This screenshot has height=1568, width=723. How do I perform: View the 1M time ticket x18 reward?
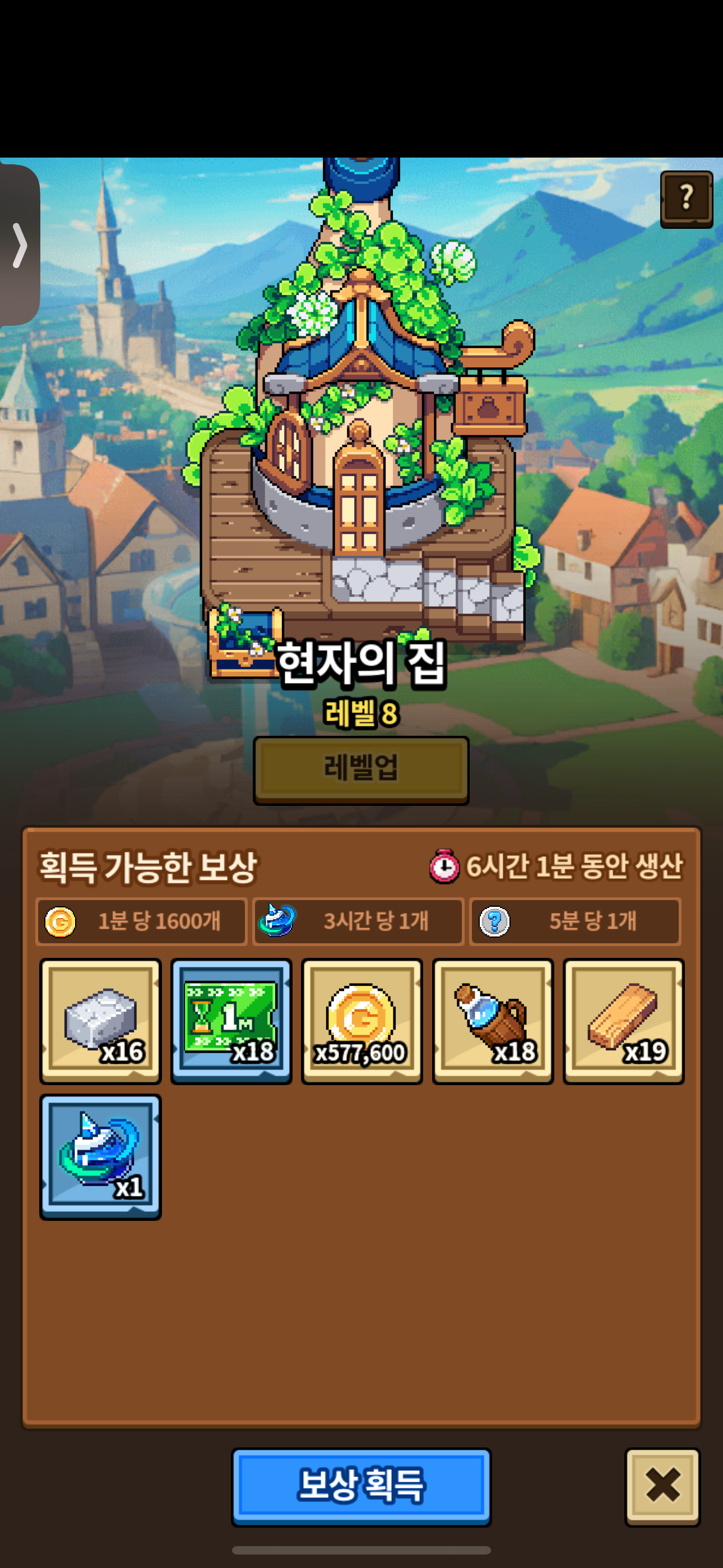pyautogui.click(x=231, y=1021)
